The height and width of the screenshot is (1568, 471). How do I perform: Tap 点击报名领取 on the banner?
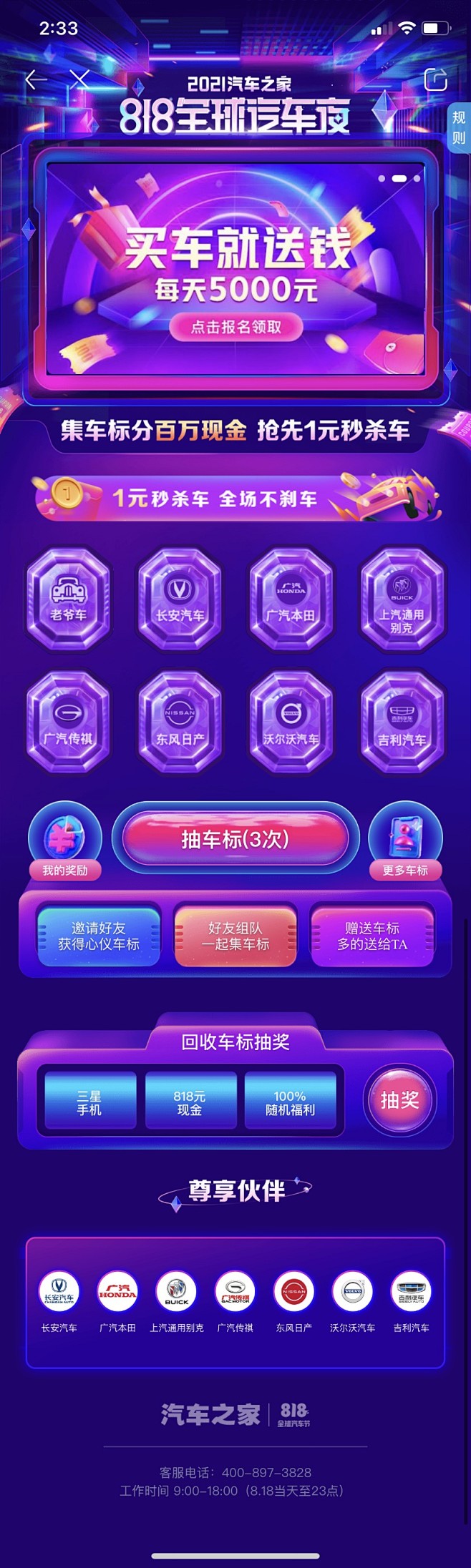235,327
